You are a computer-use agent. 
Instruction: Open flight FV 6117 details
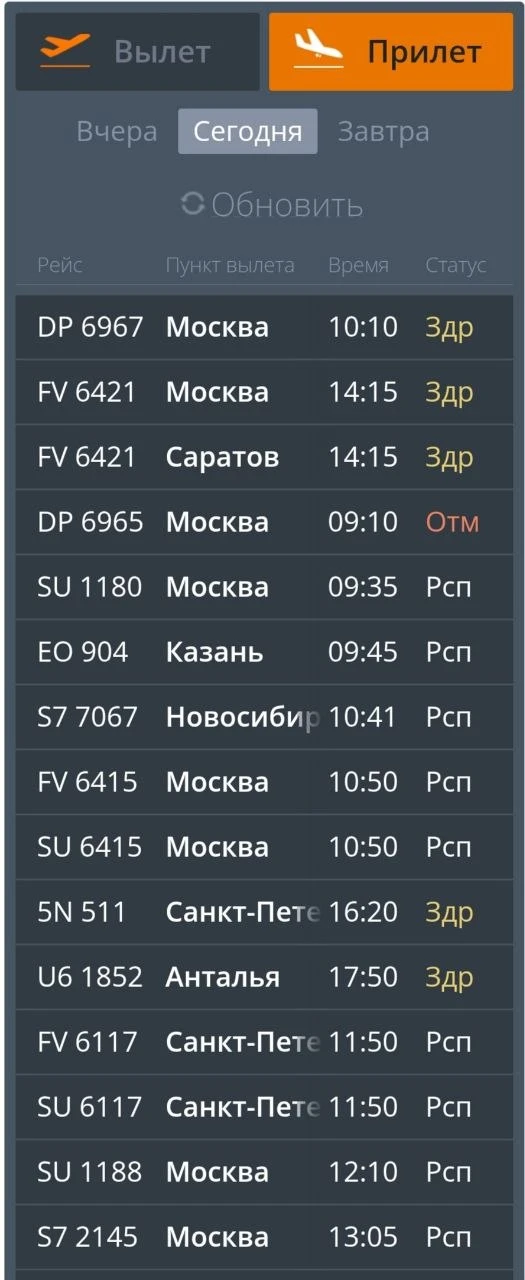point(264,1042)
